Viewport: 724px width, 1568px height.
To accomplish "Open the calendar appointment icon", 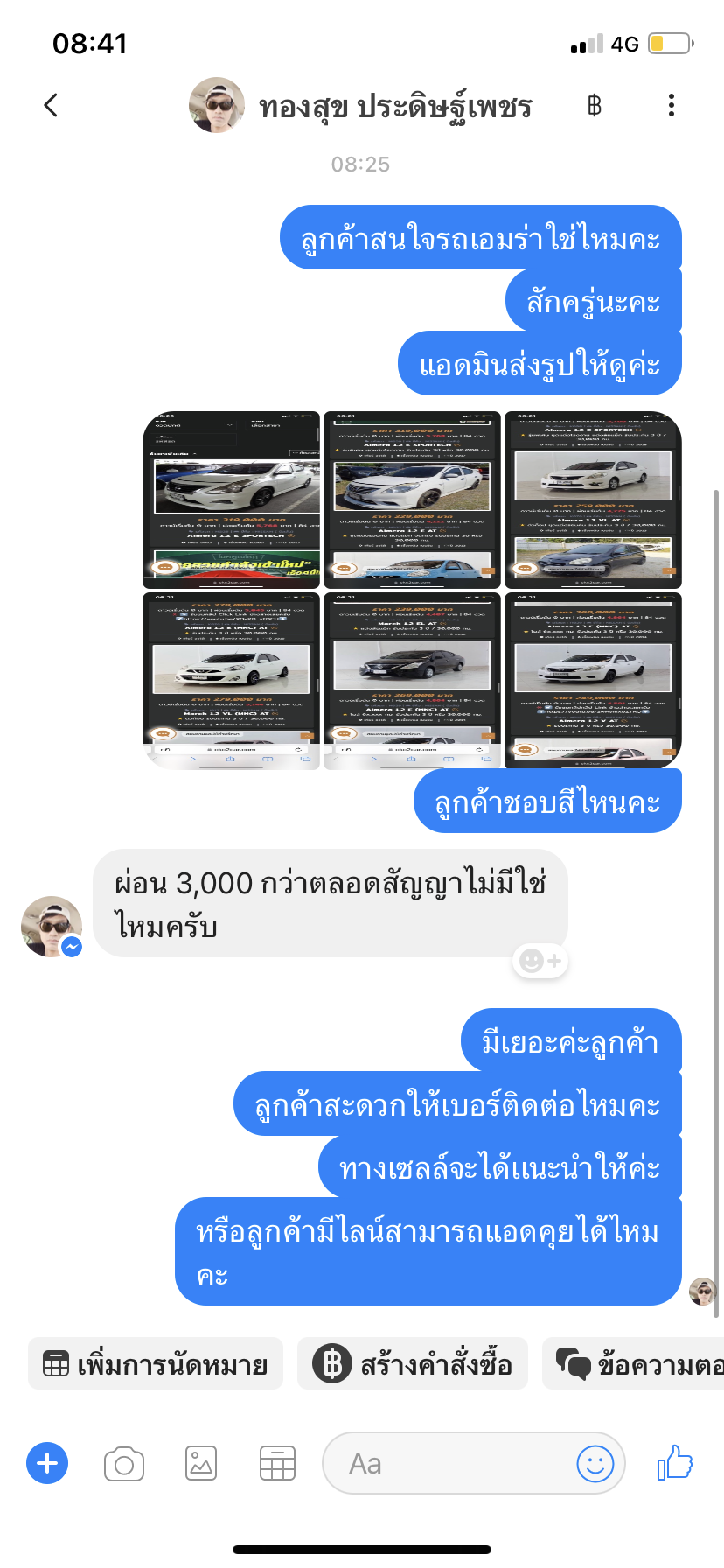I will click(x=277, y=1463).
